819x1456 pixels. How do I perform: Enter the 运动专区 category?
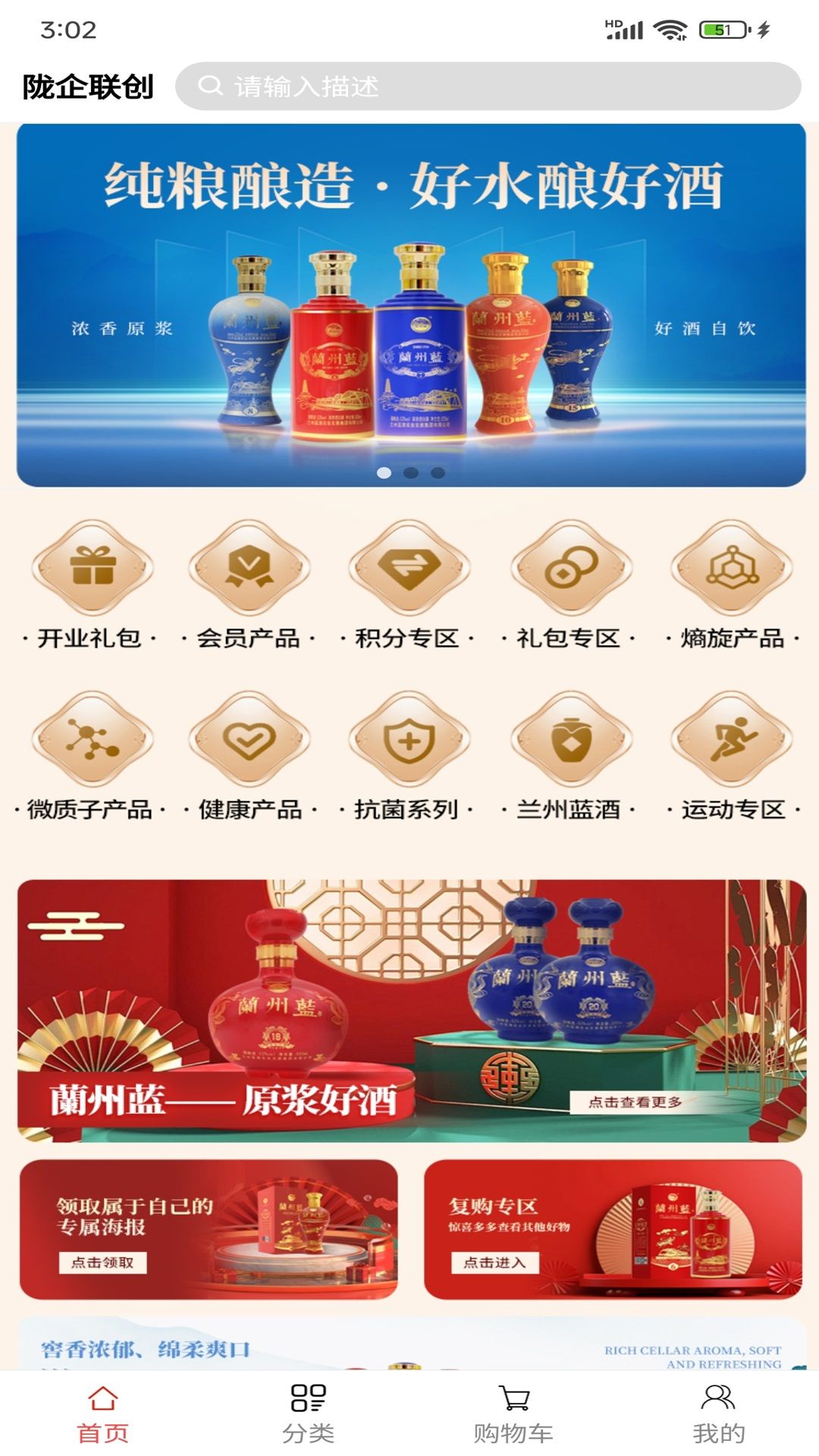(x=732, y=756)
